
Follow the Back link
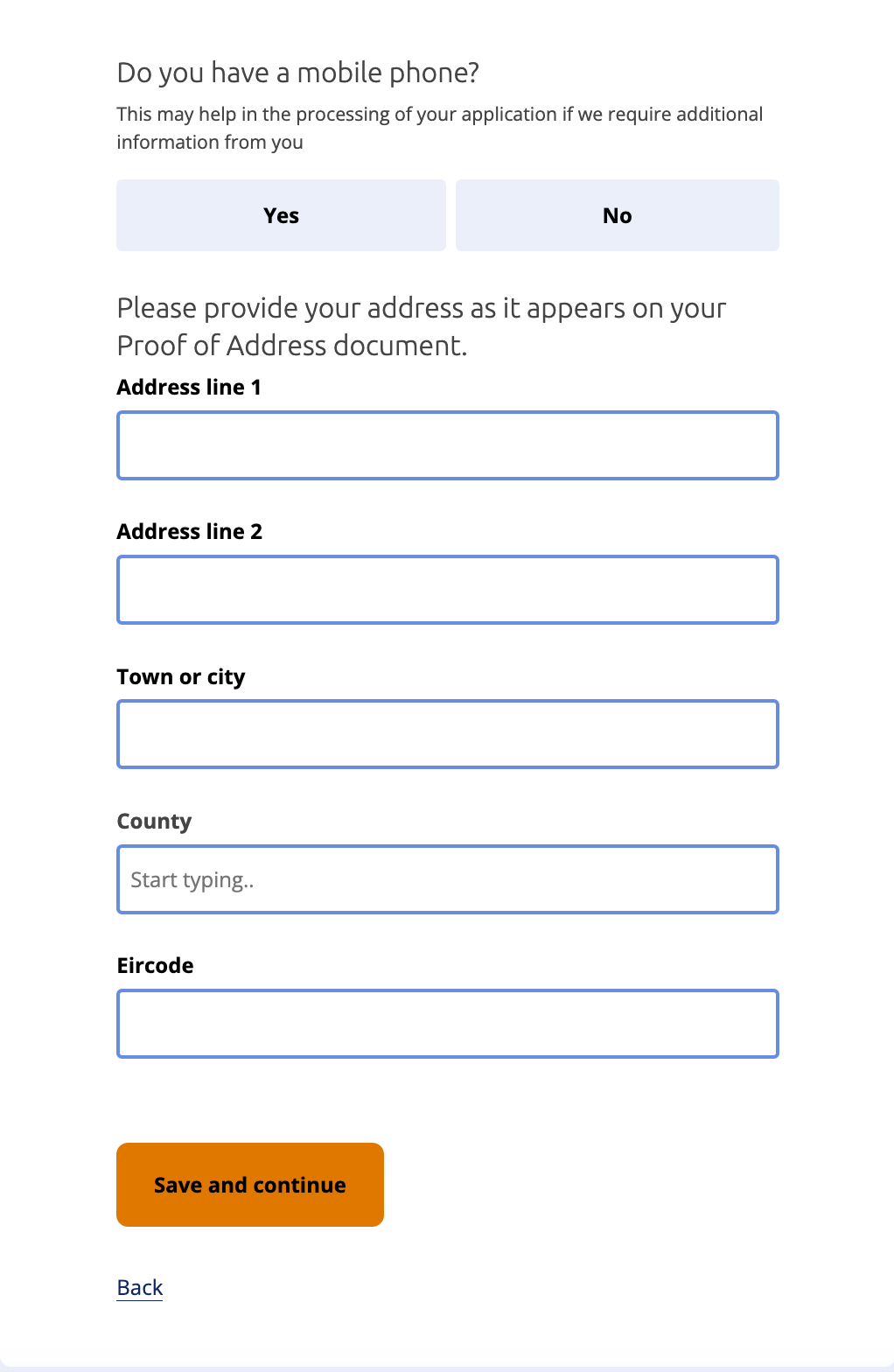click(140, 1287)
